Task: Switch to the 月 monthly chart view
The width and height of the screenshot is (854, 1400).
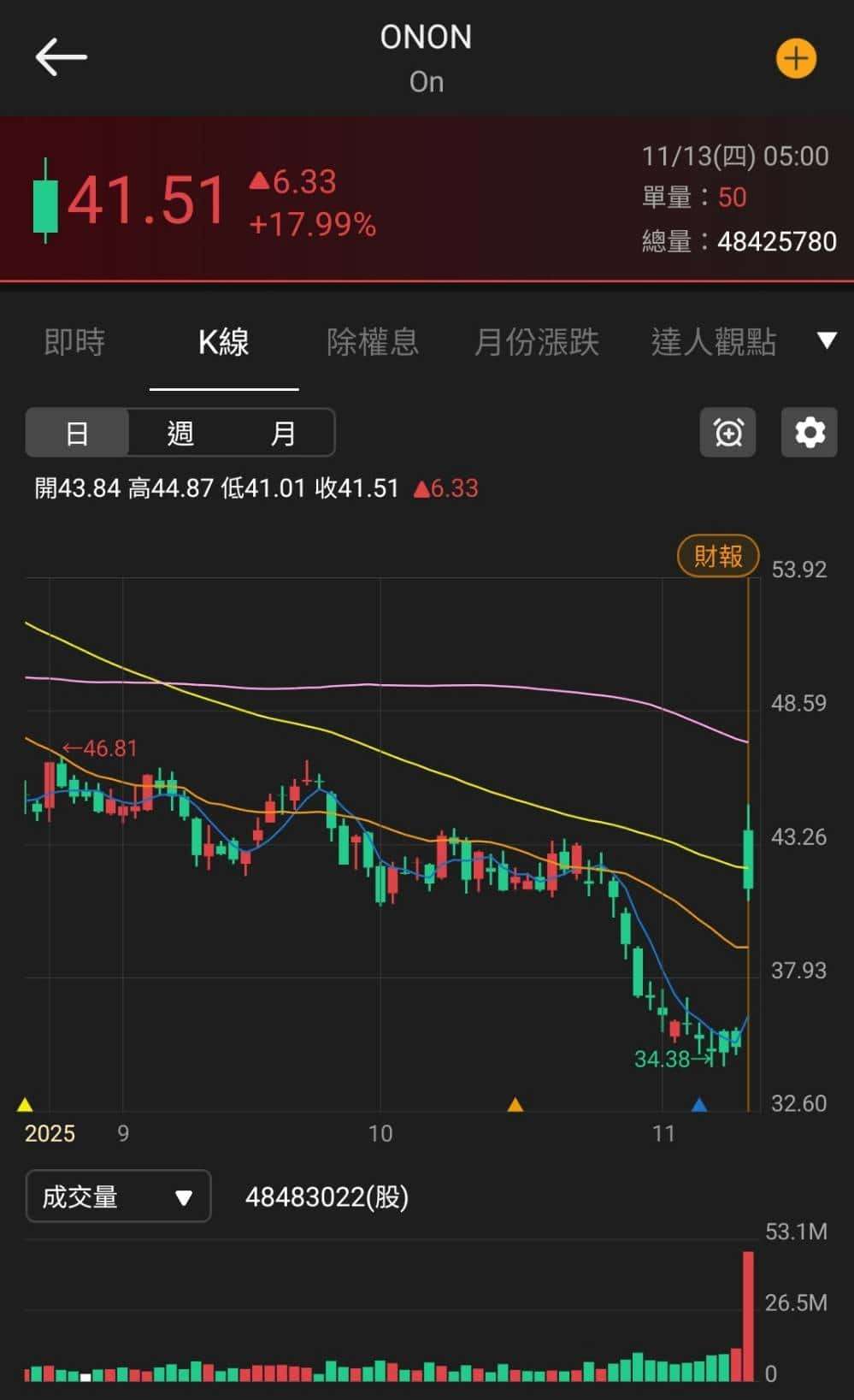Action: pos(283,433)
